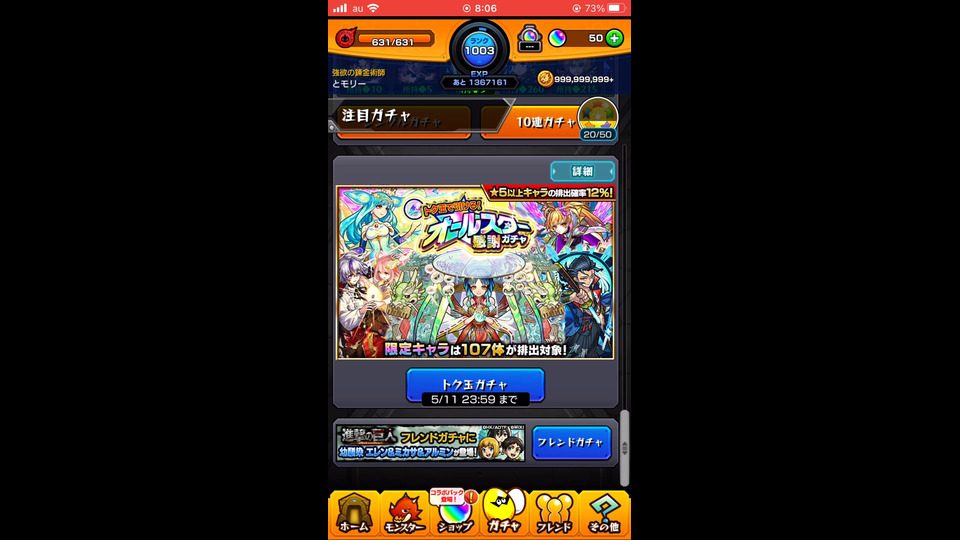Tap the トク玉ガチャ button
This screenshot has height=540, width=960.
pos(475,384)
